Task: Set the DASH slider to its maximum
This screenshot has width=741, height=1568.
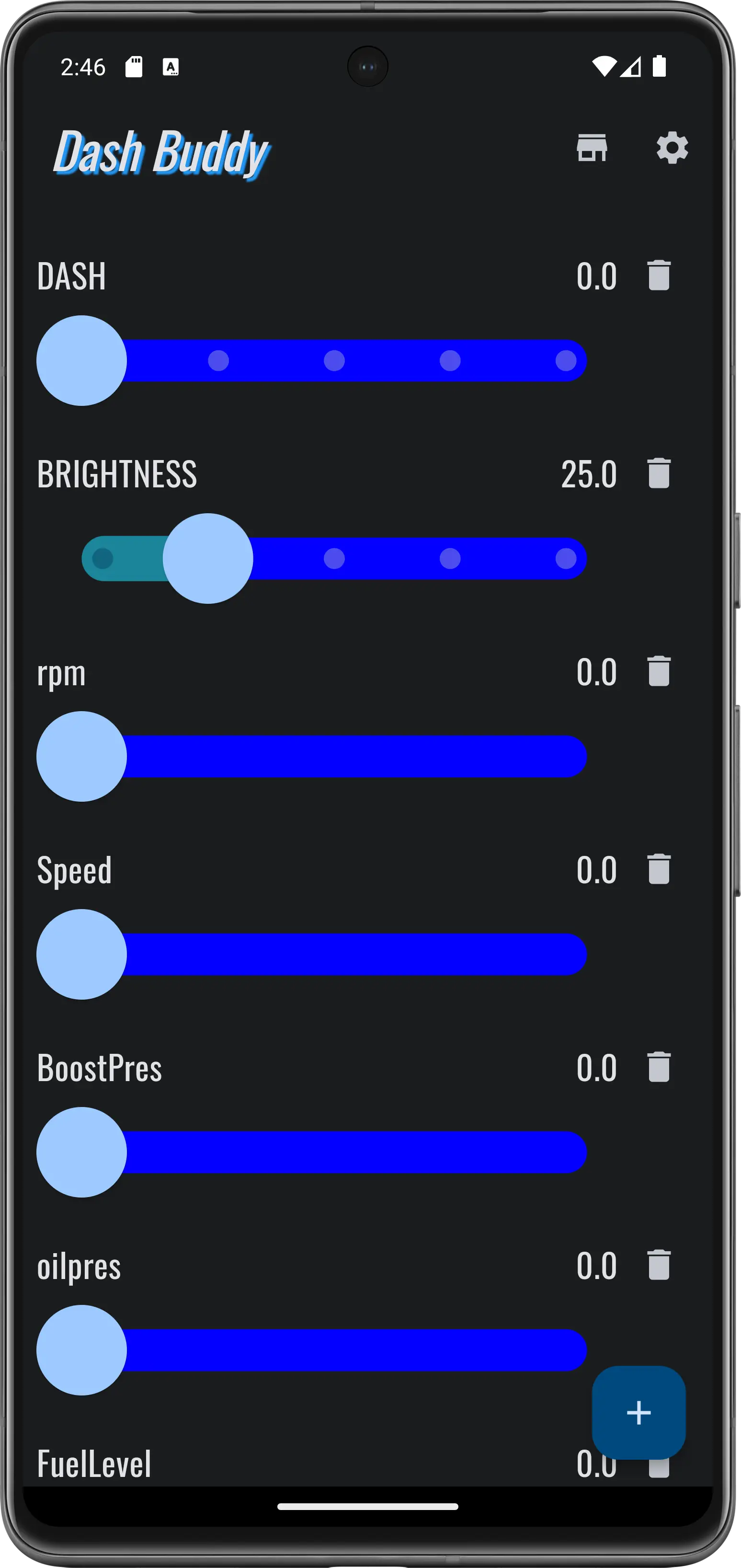Action: coord(566,361)
